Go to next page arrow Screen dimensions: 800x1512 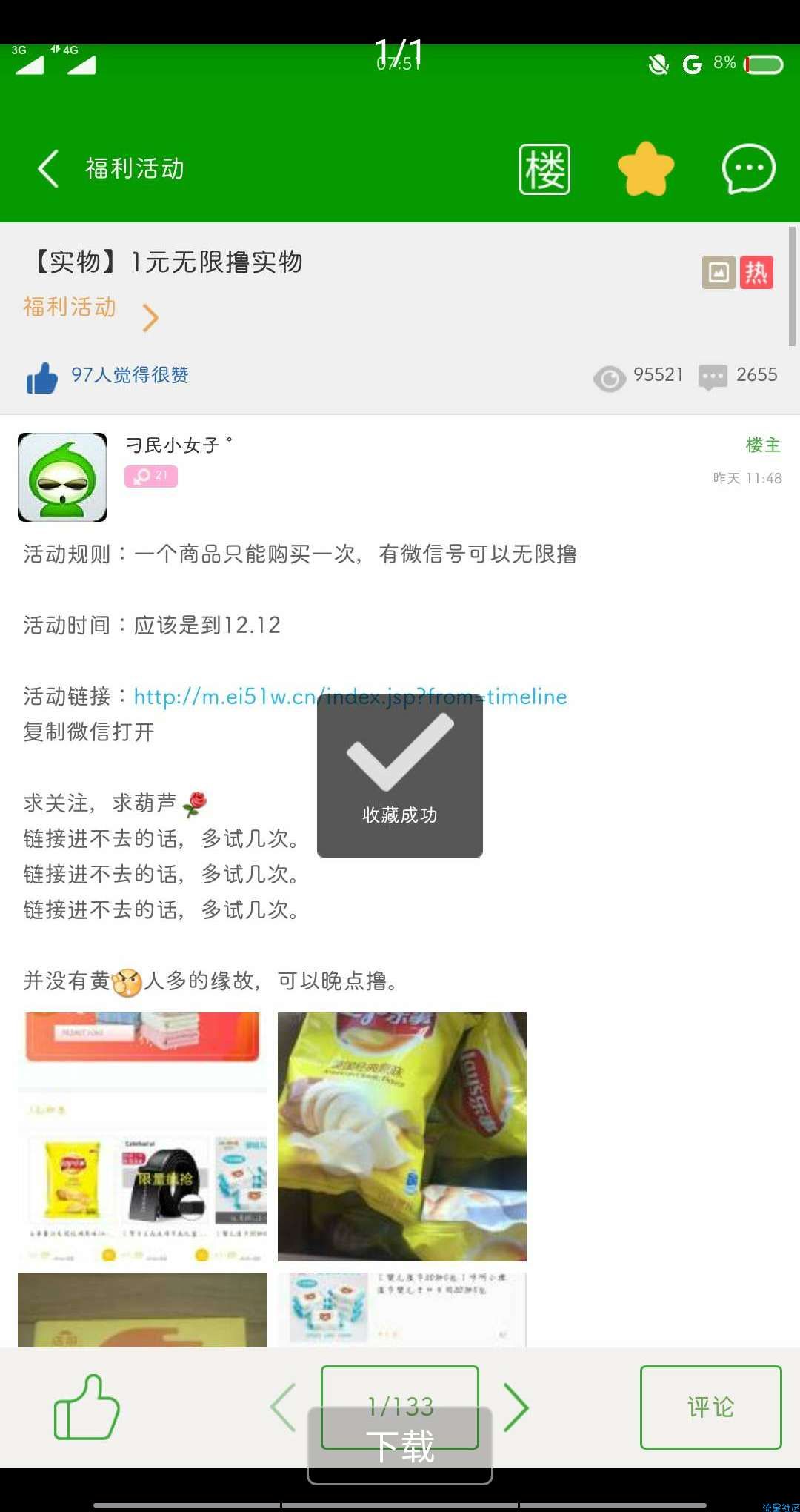pyautogui.click(x=516, y=1407)
